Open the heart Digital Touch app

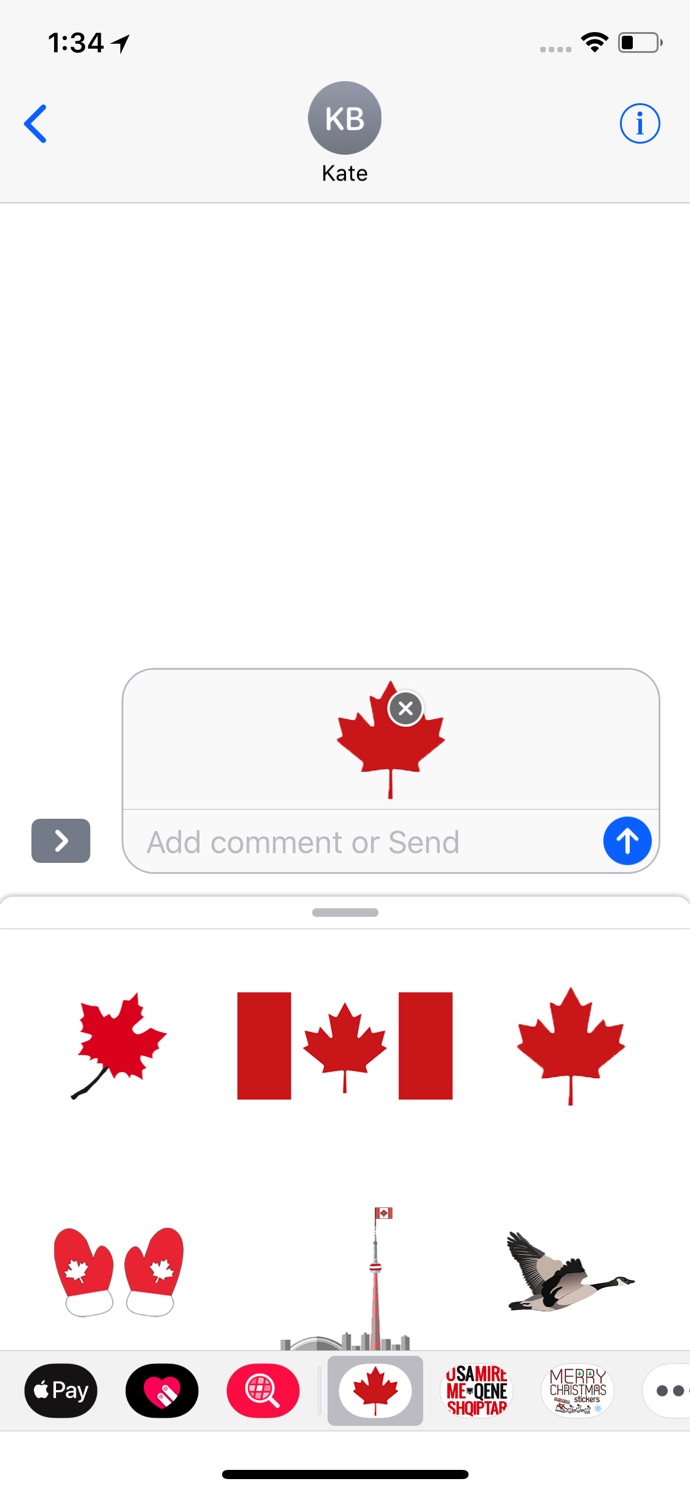(162, 1390)
